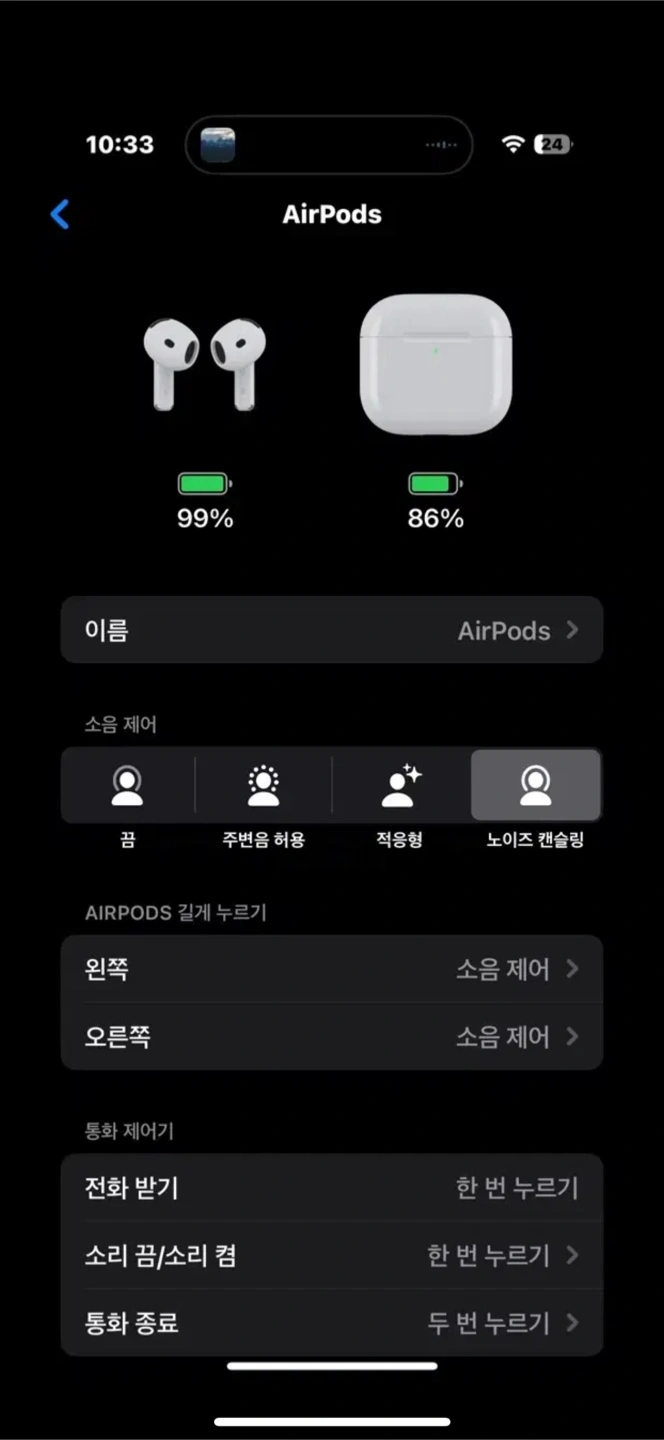
Task: Switch to 주변음 허용 mode
Action: pos(263,786)
